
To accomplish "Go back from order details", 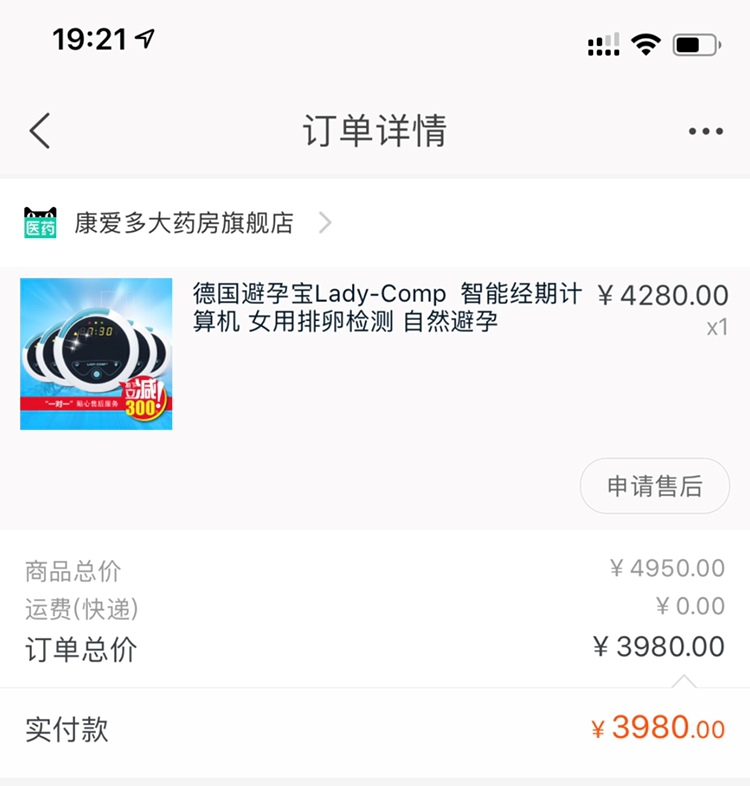I will tap(40, 131).
